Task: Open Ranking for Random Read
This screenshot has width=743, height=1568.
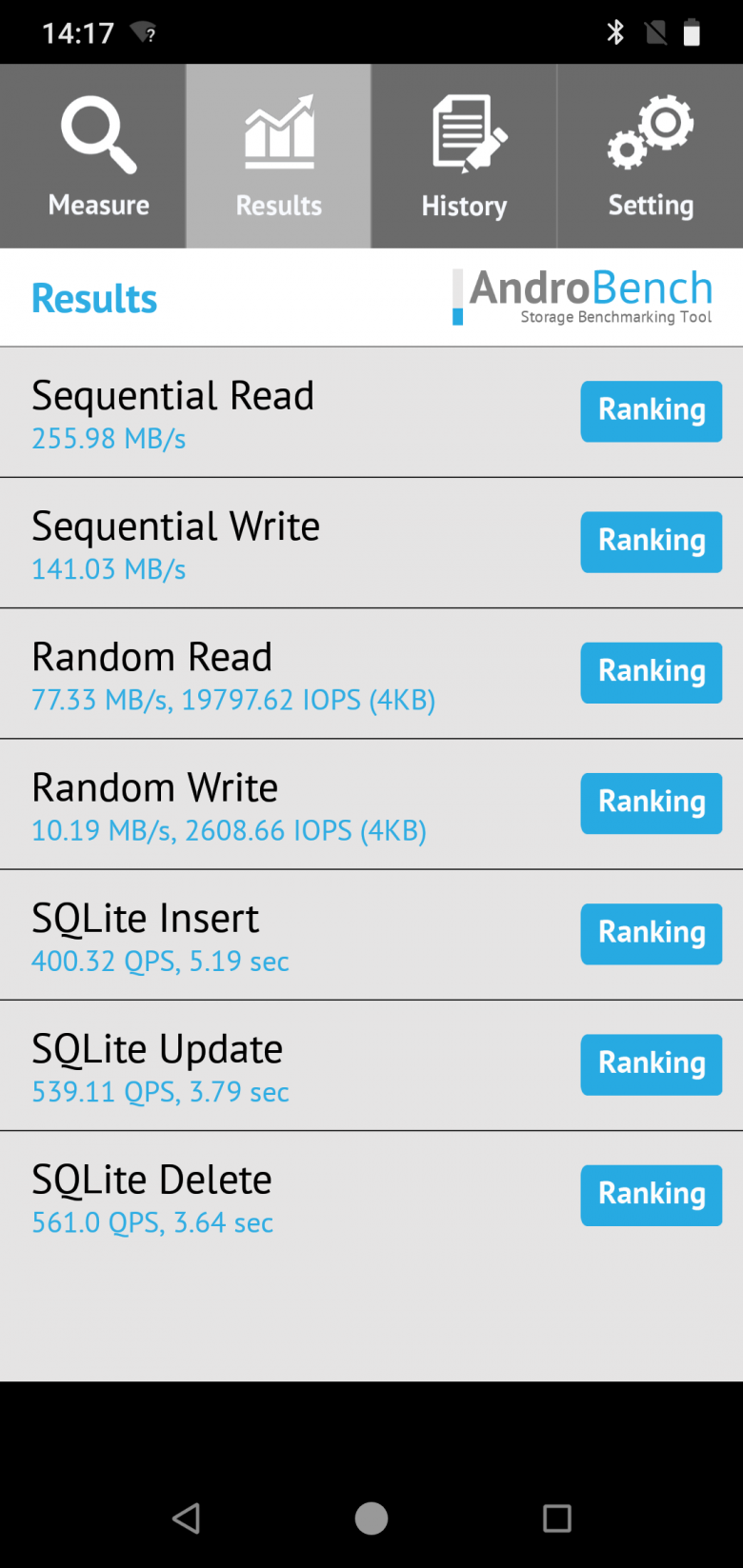Action: tap(652, 672)
